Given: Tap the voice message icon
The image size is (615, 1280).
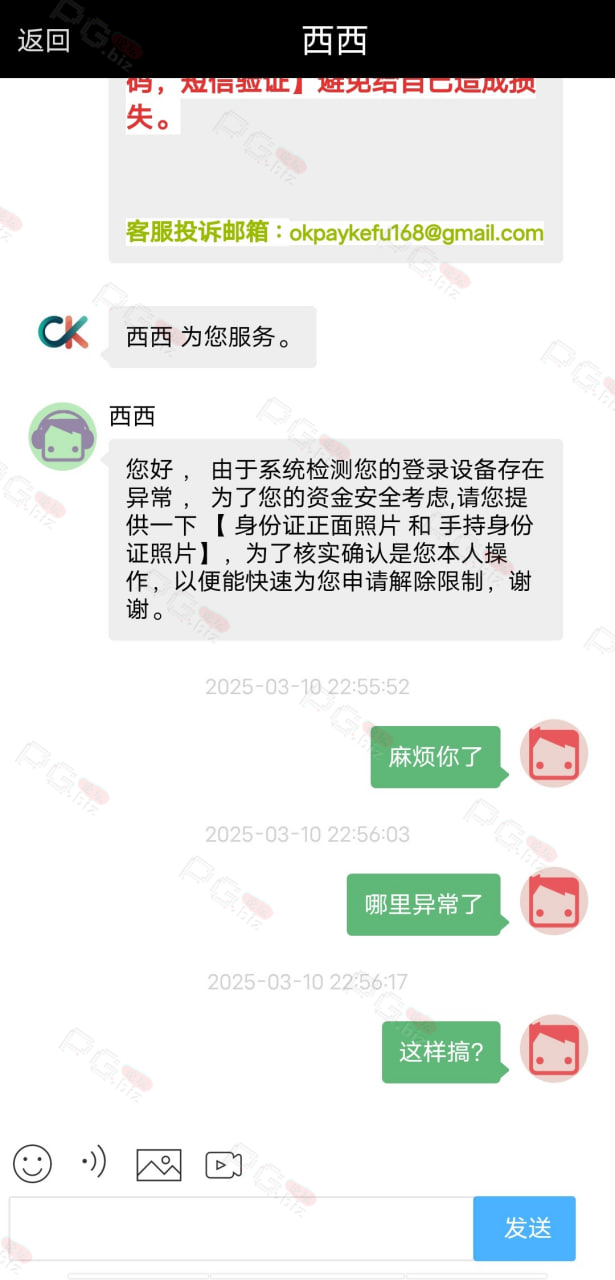Looking at the screenshot, I should (x=93, y=1162).
